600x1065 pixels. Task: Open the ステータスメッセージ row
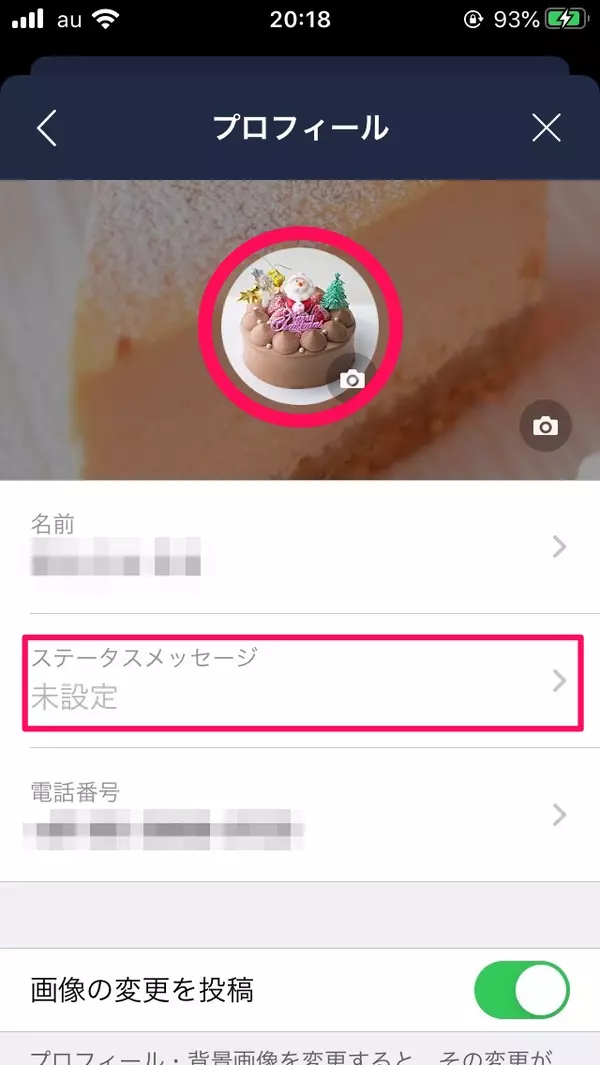[x=300, y=681]
